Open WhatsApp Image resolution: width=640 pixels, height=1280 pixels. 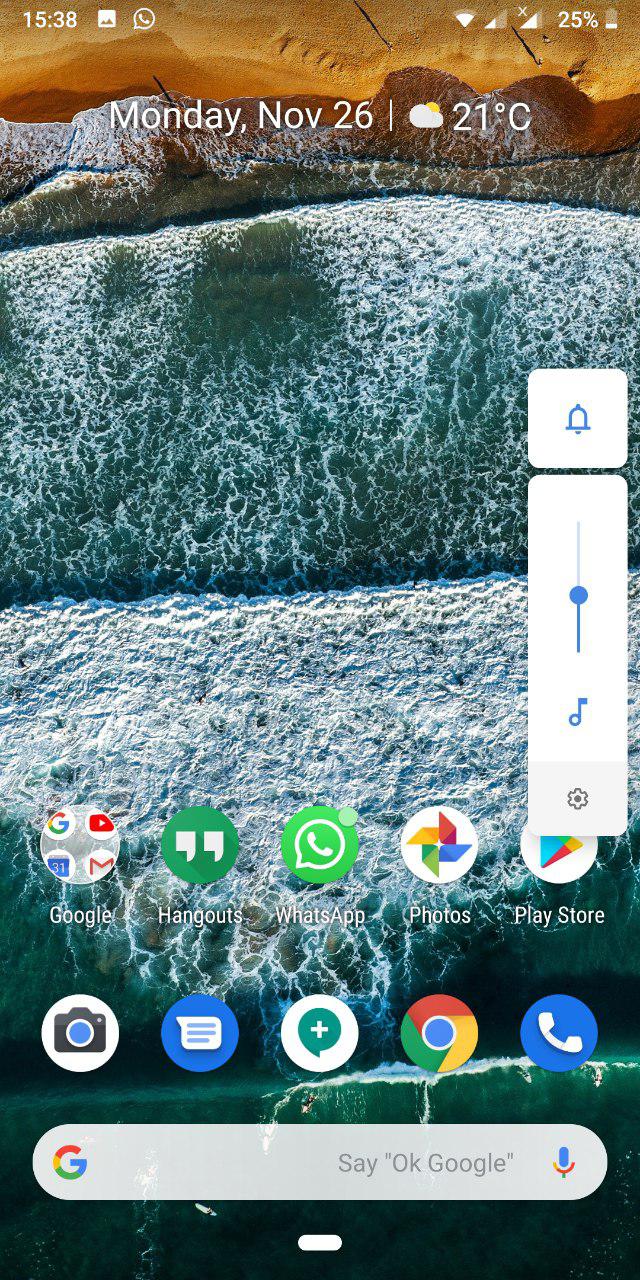click(320, 845)
